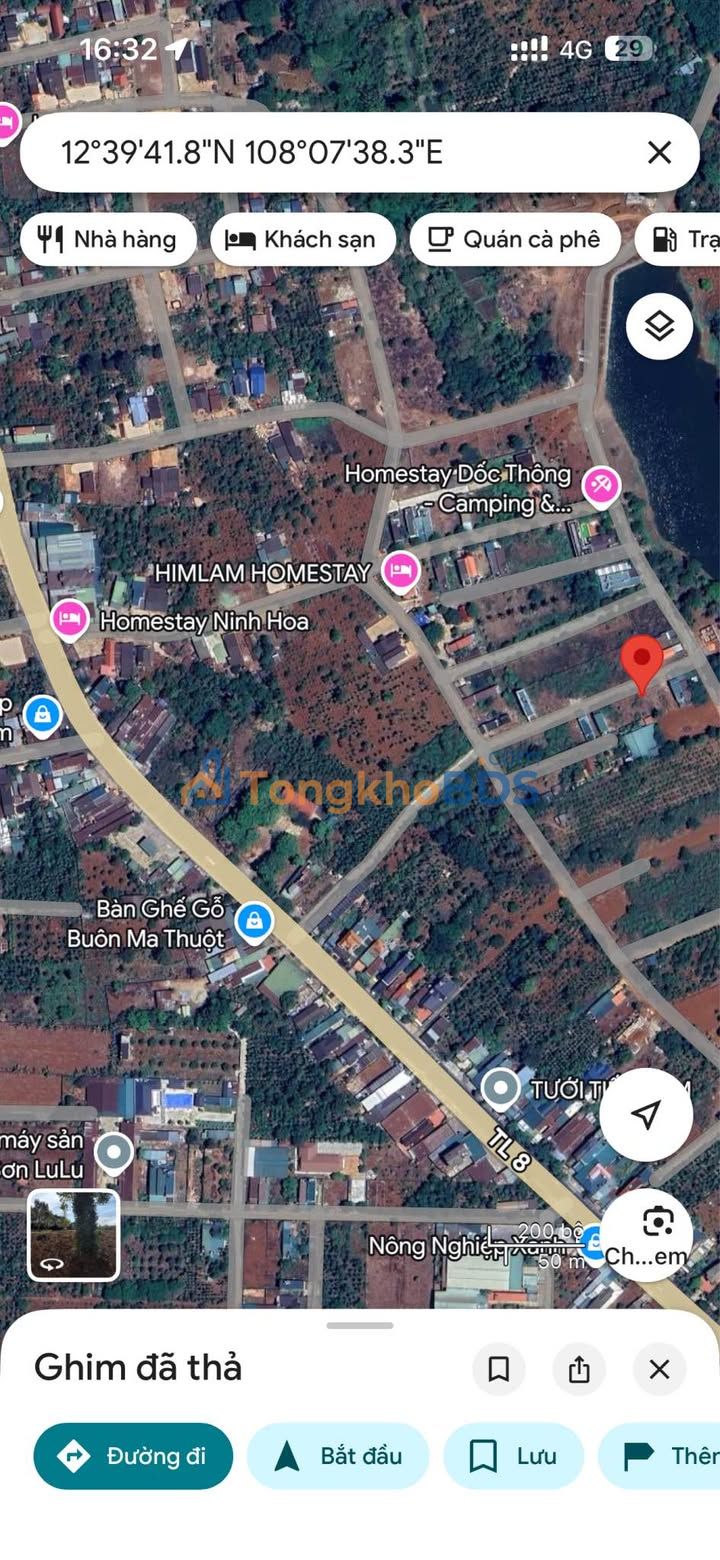View Bàn Ghế Gỗ Buôn Ma Thuột pin

point(254,920)
